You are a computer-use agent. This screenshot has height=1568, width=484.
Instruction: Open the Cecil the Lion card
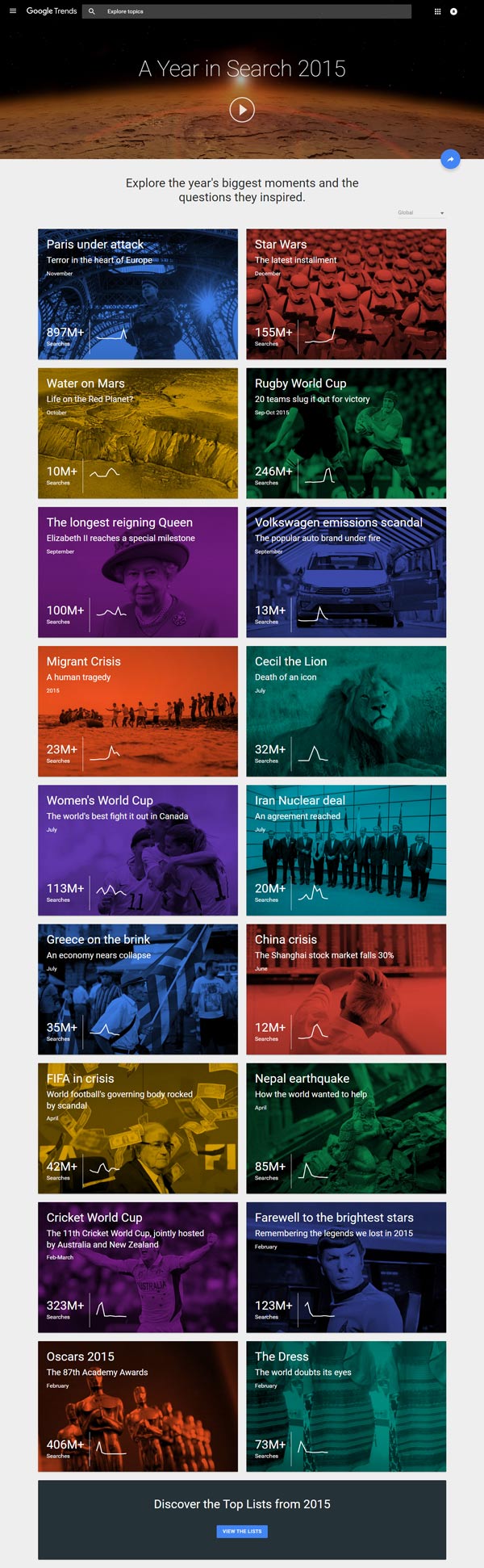[x=346, y=711]
